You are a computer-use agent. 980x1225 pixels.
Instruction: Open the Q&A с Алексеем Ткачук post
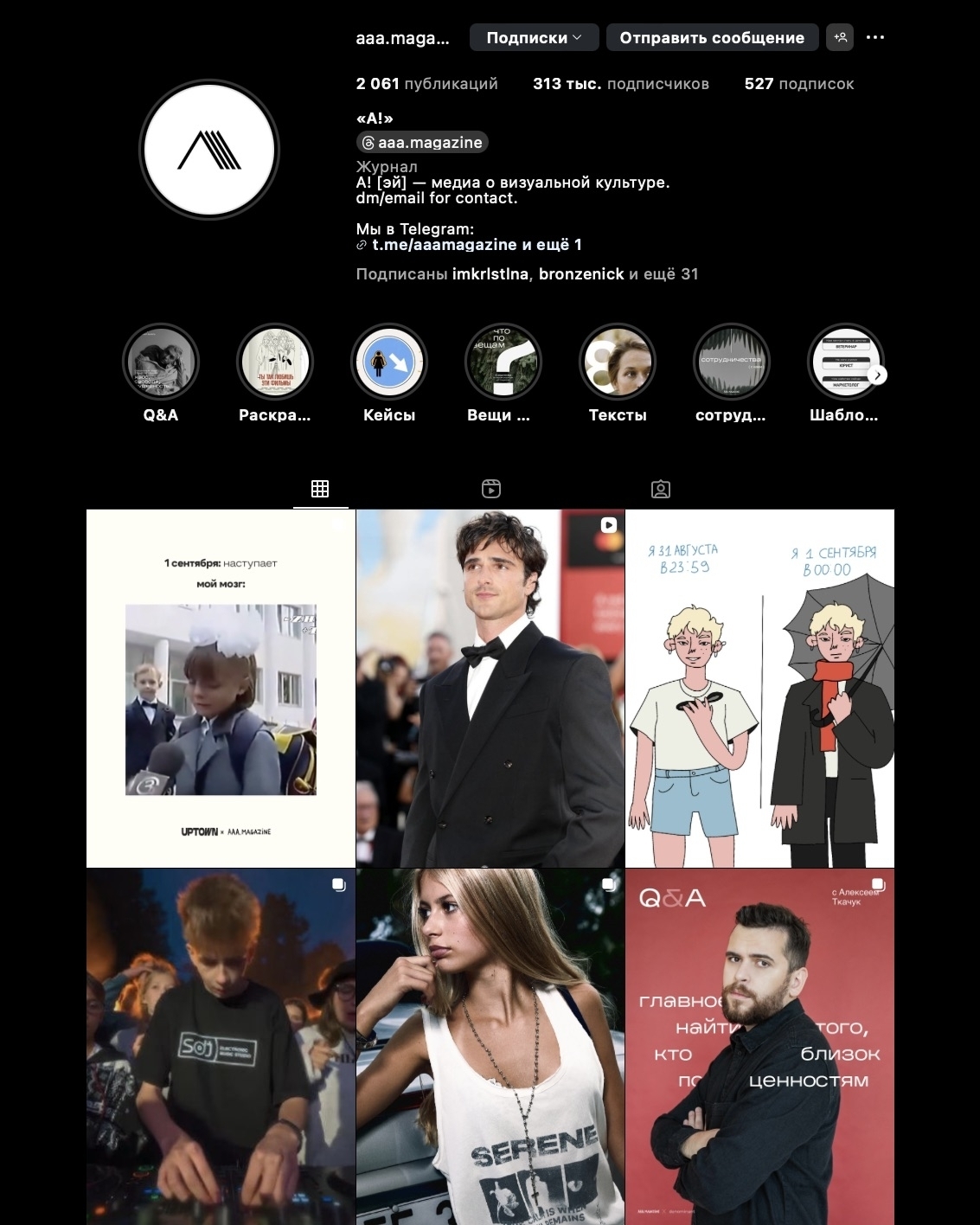[759, 1047]
